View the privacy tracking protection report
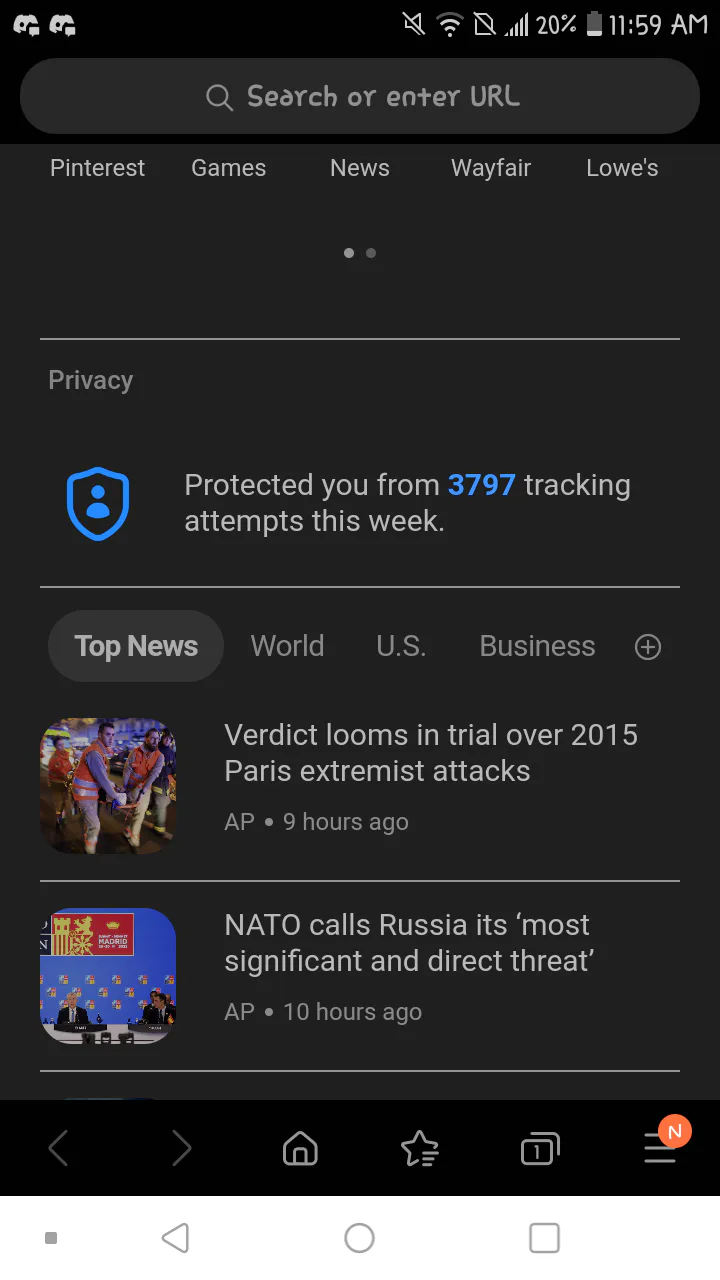 click(x=360, y=503)
